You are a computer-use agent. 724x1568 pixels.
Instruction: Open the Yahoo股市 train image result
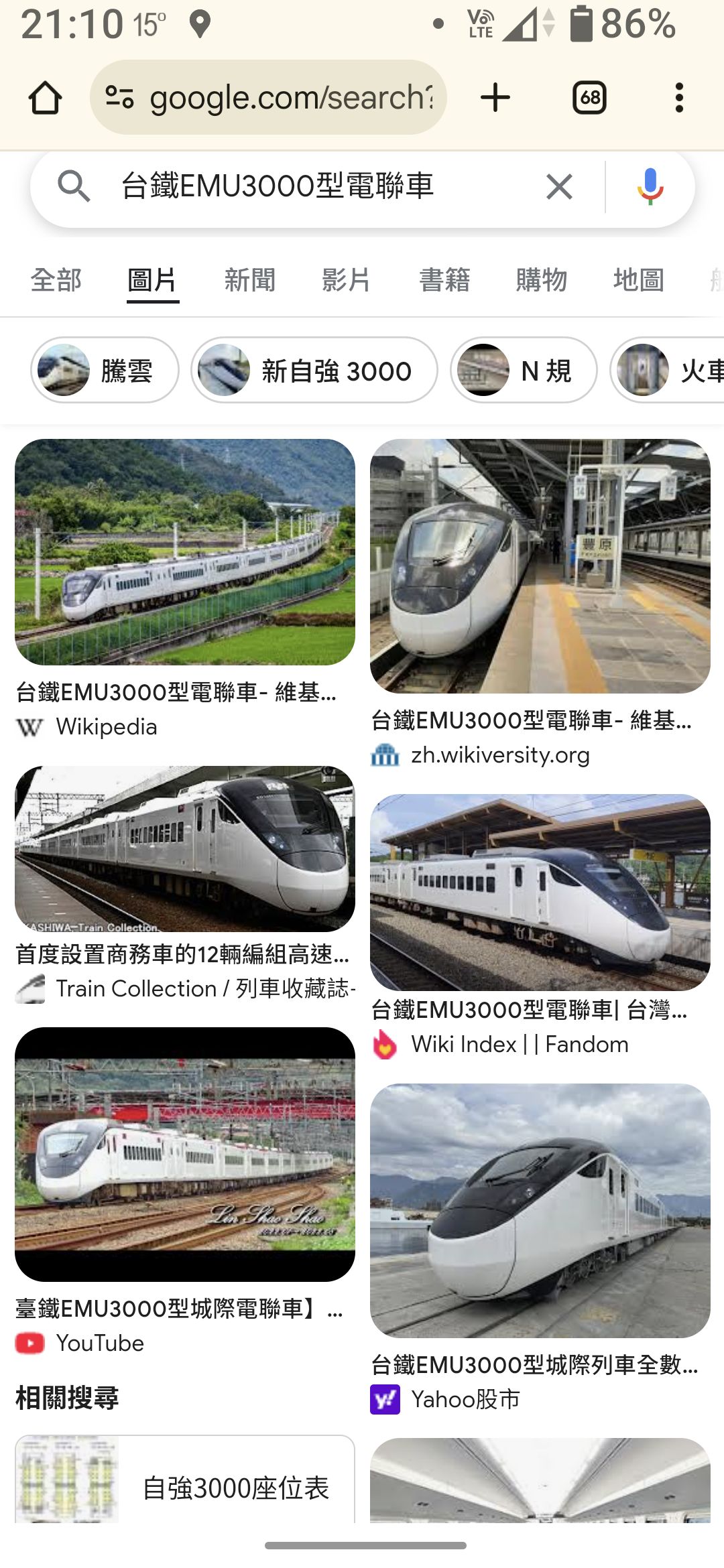point(540,1210)
